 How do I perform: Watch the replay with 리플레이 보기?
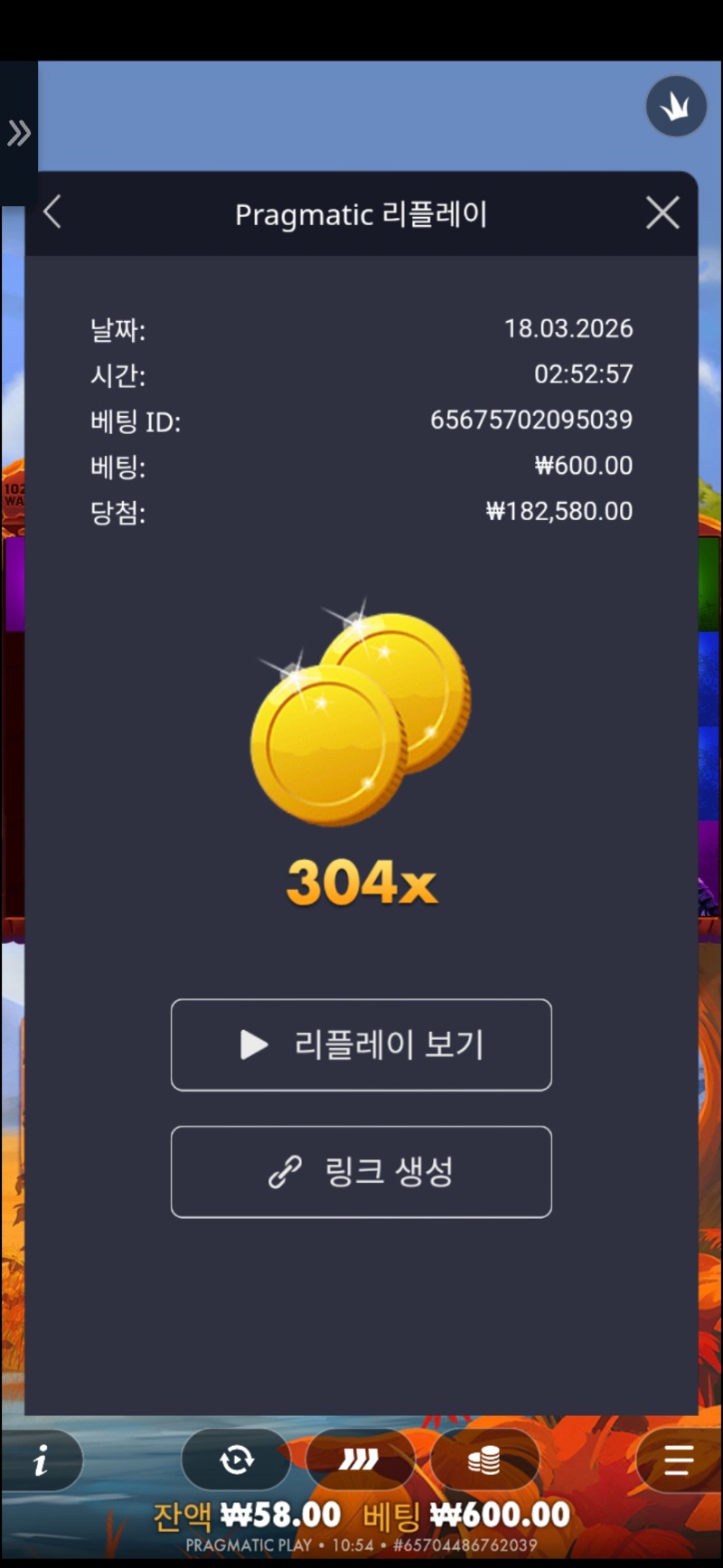tap(361, 1044)
